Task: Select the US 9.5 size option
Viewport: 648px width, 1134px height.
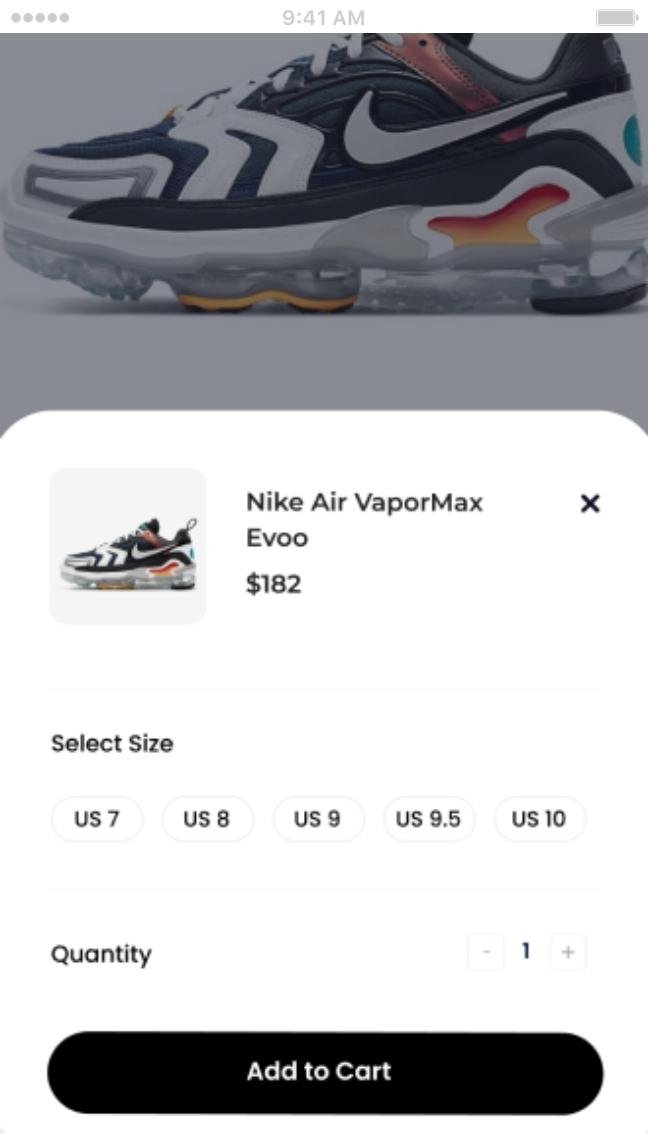Action: (x=428, y=819)
